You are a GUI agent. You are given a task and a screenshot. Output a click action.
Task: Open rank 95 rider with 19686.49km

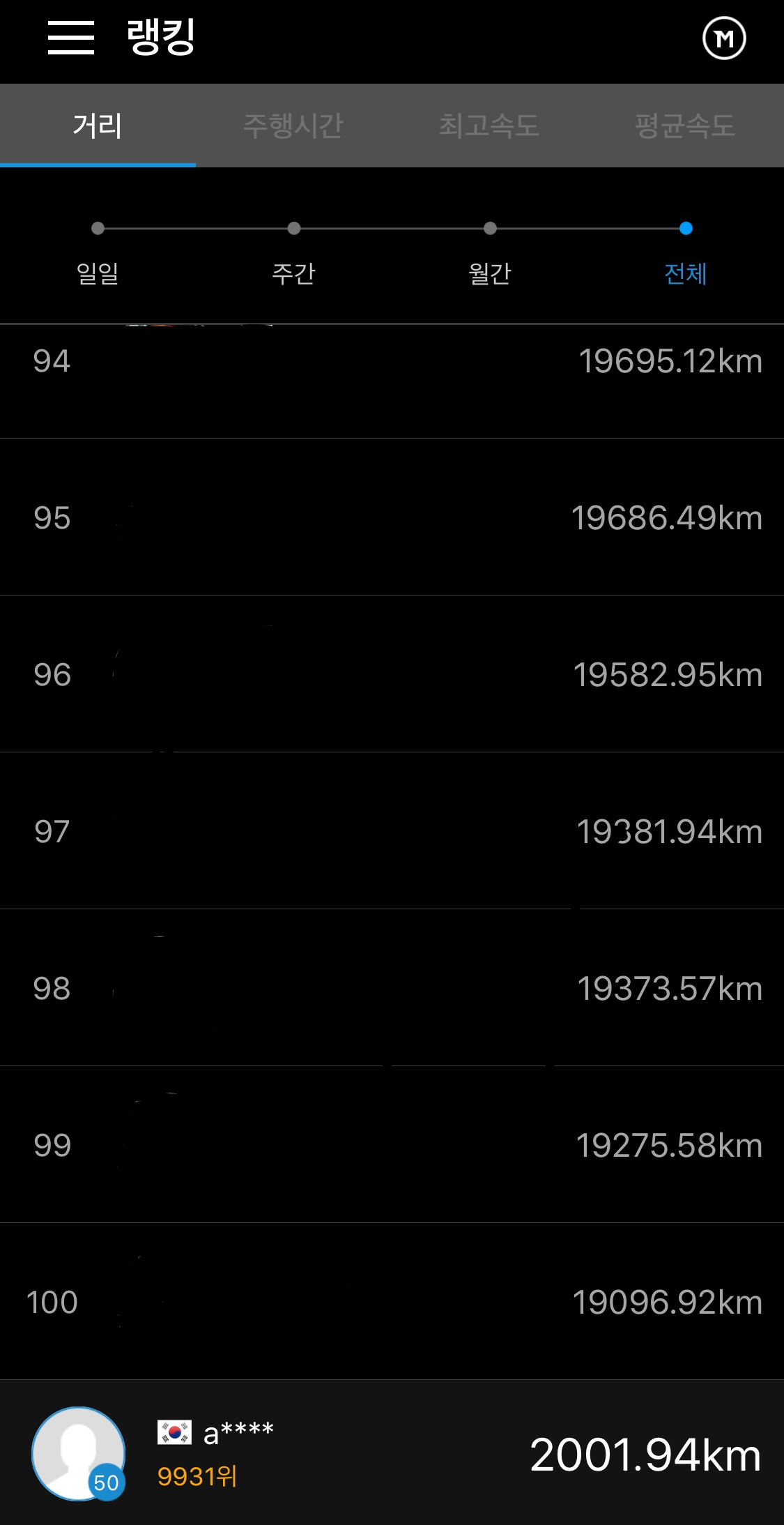pos(392,518)
